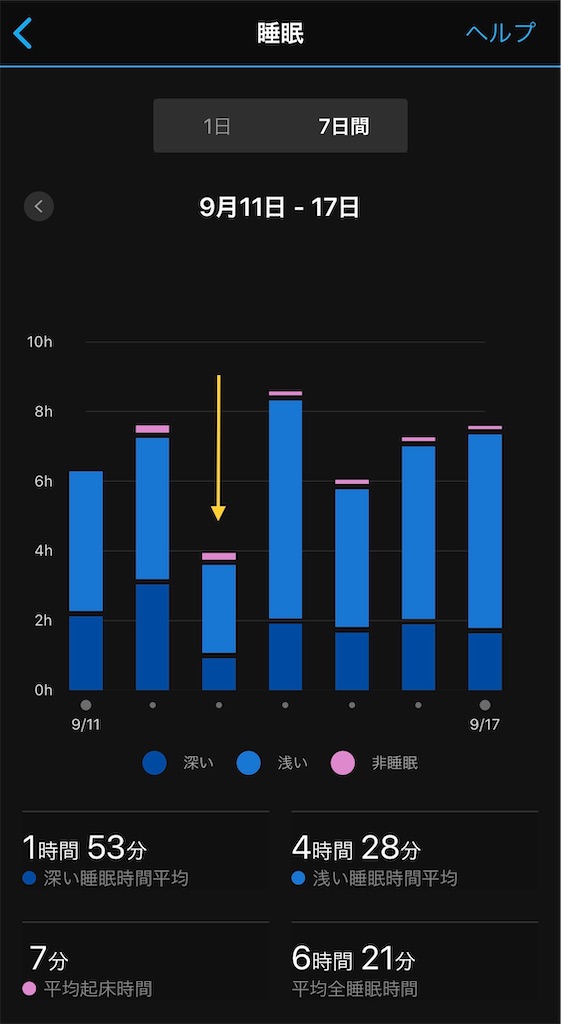Open the ヘルプ help link
This screenshot has width=561, height=1024.
pos(501,33)
